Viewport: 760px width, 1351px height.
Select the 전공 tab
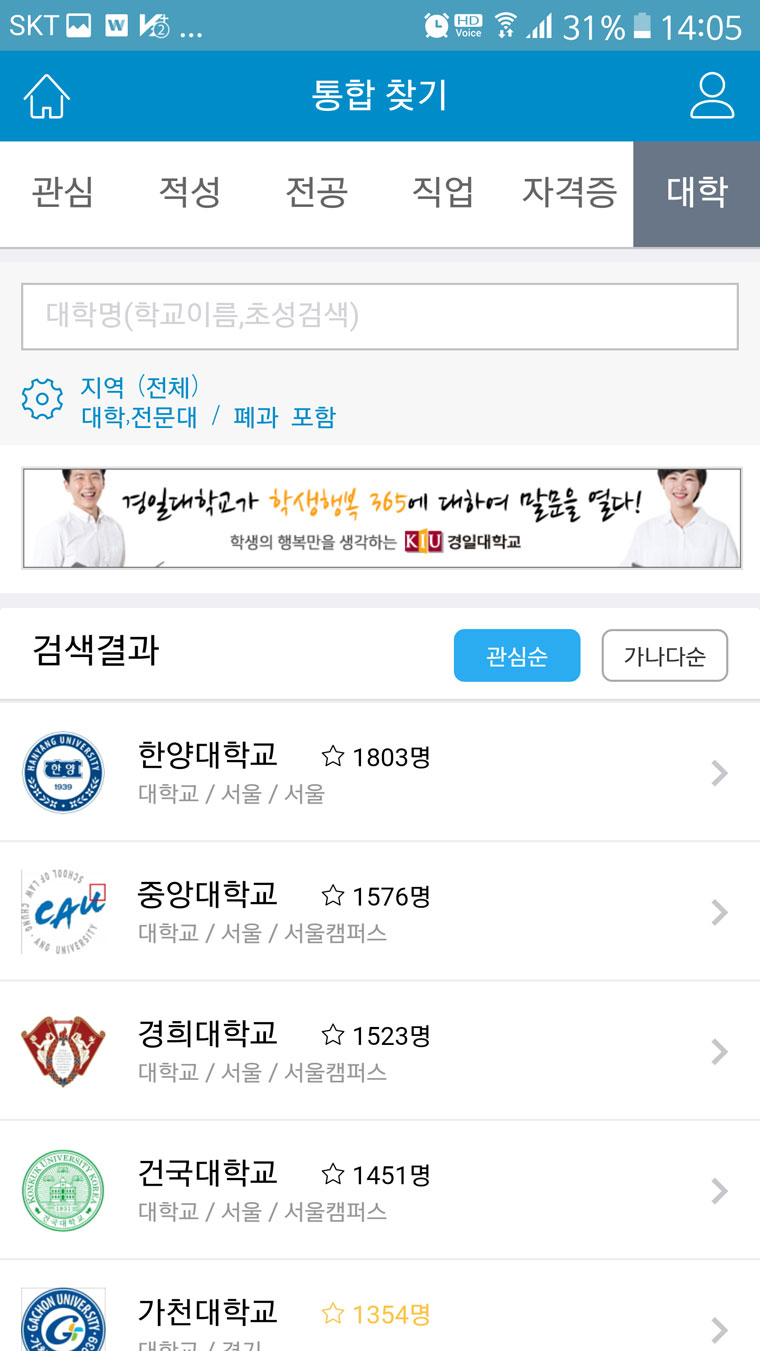coord(316,192)
